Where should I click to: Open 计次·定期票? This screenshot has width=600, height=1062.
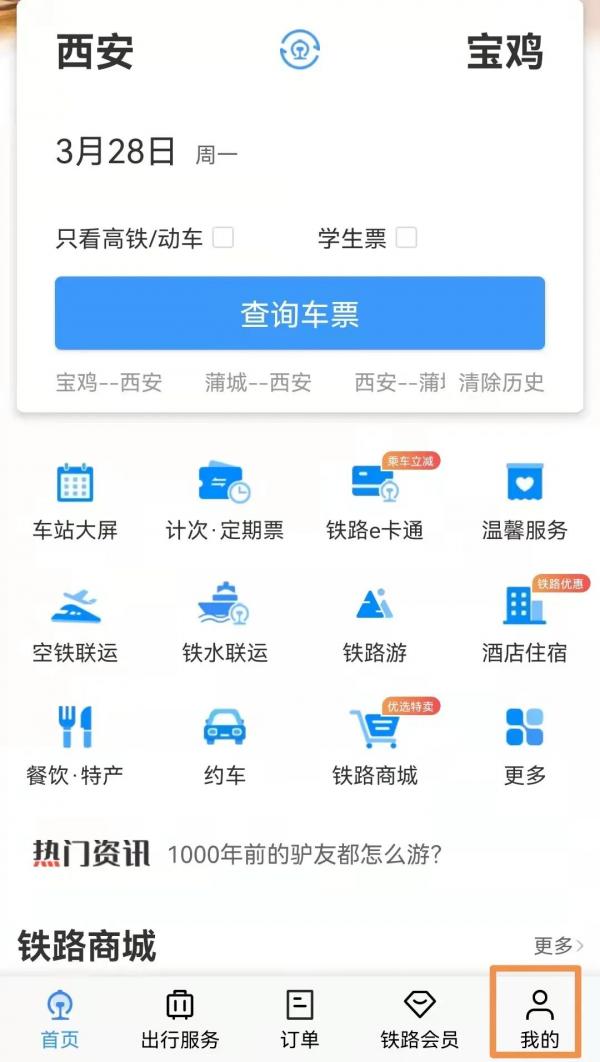tap(224, 502)
